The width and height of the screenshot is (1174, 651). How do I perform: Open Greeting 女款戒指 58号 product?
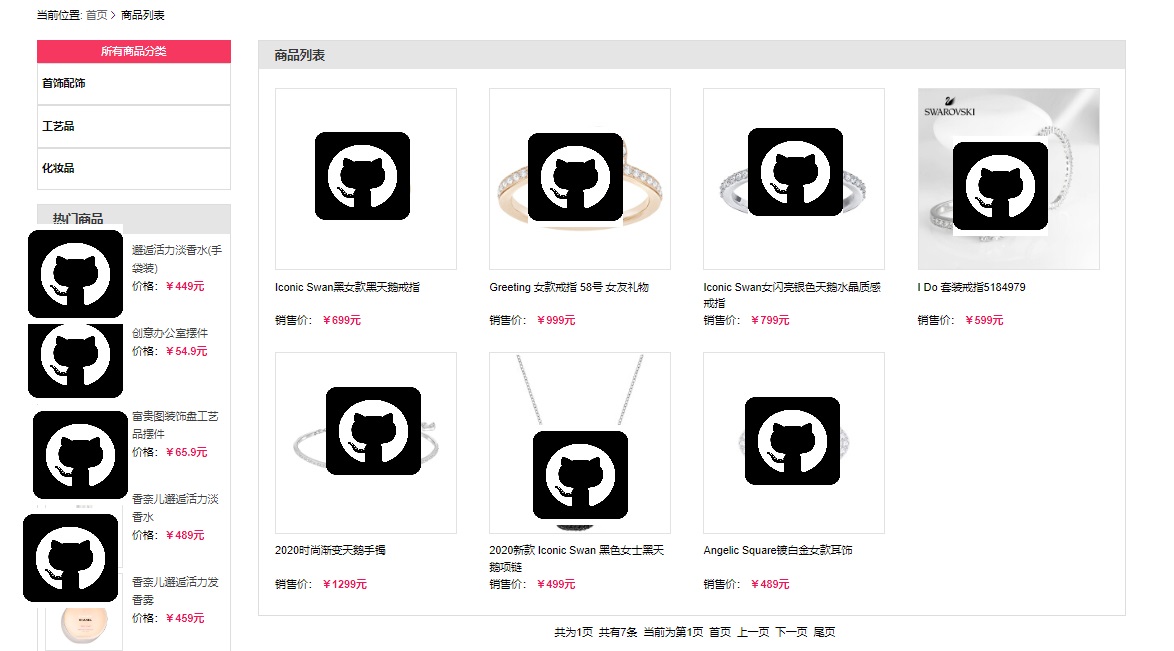point(568,288)
